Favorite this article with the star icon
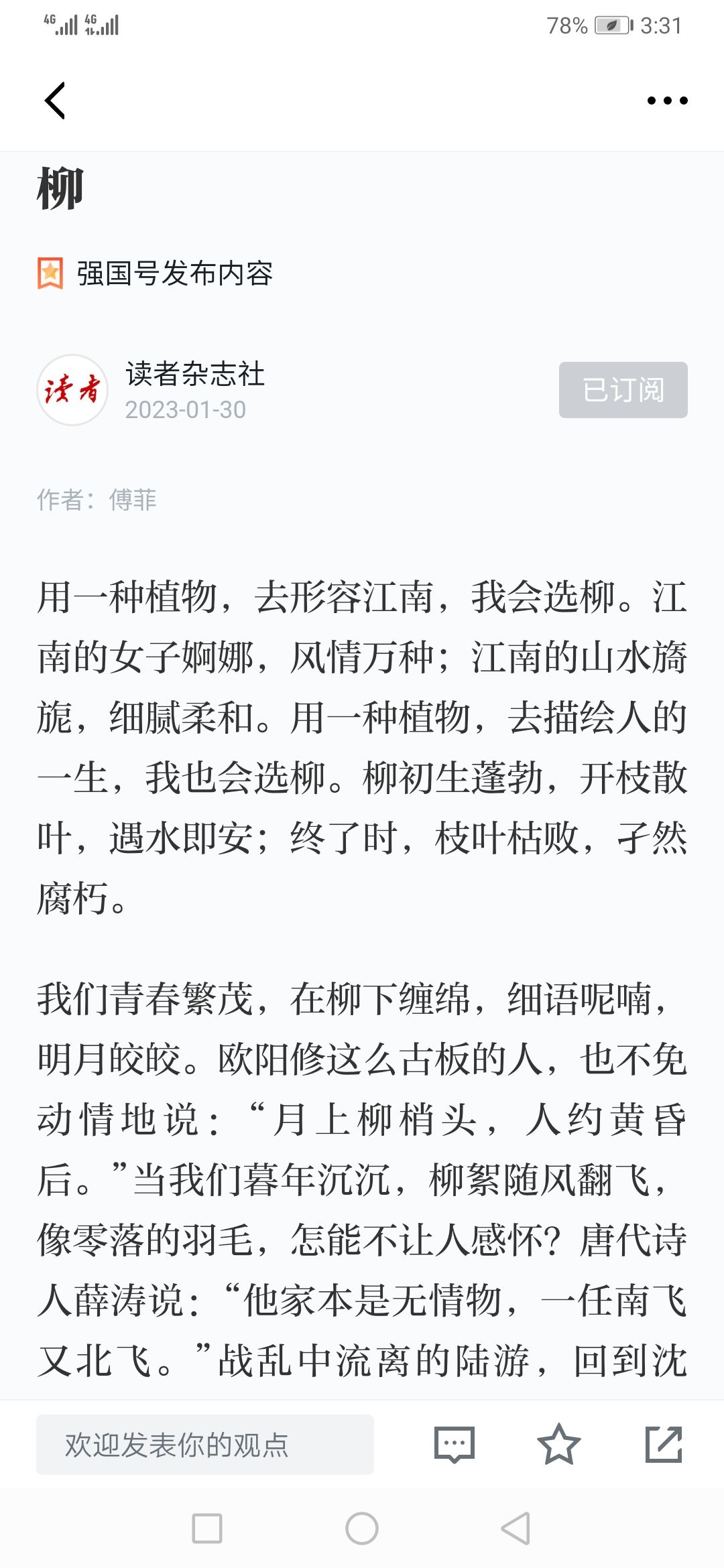The image size is (724, 1568). pyautogui.click(x=558, y=1445)
